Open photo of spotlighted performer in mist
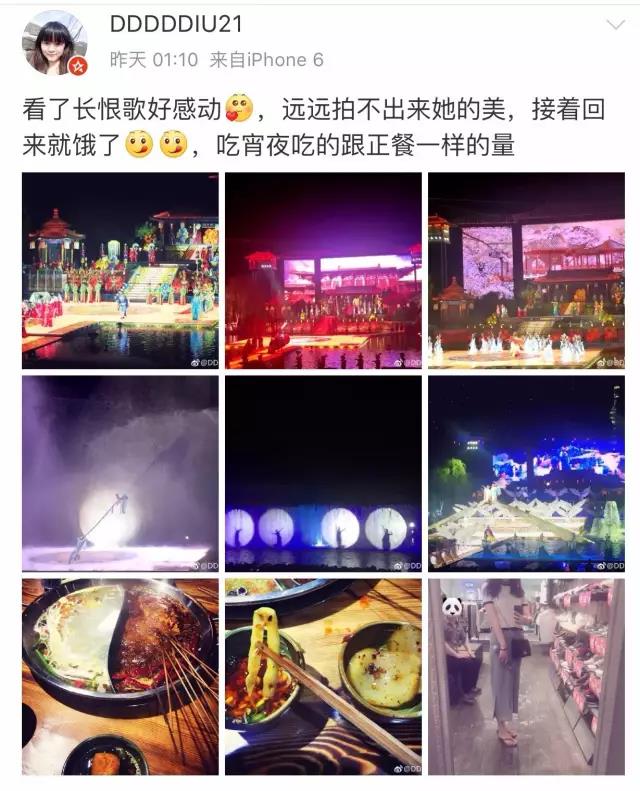 tap(120, 473)
